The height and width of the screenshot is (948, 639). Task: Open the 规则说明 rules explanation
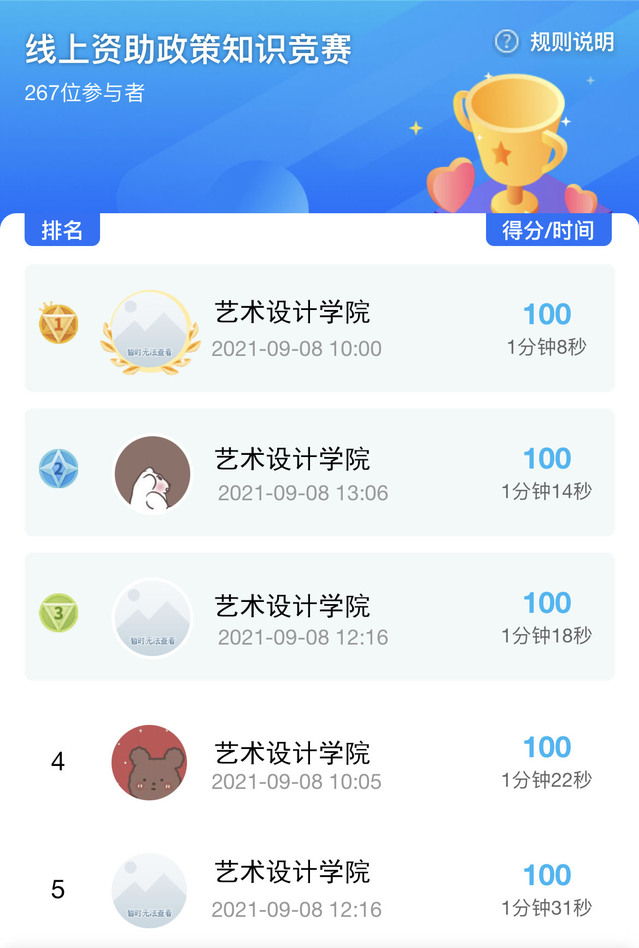[x=555, y=42]
